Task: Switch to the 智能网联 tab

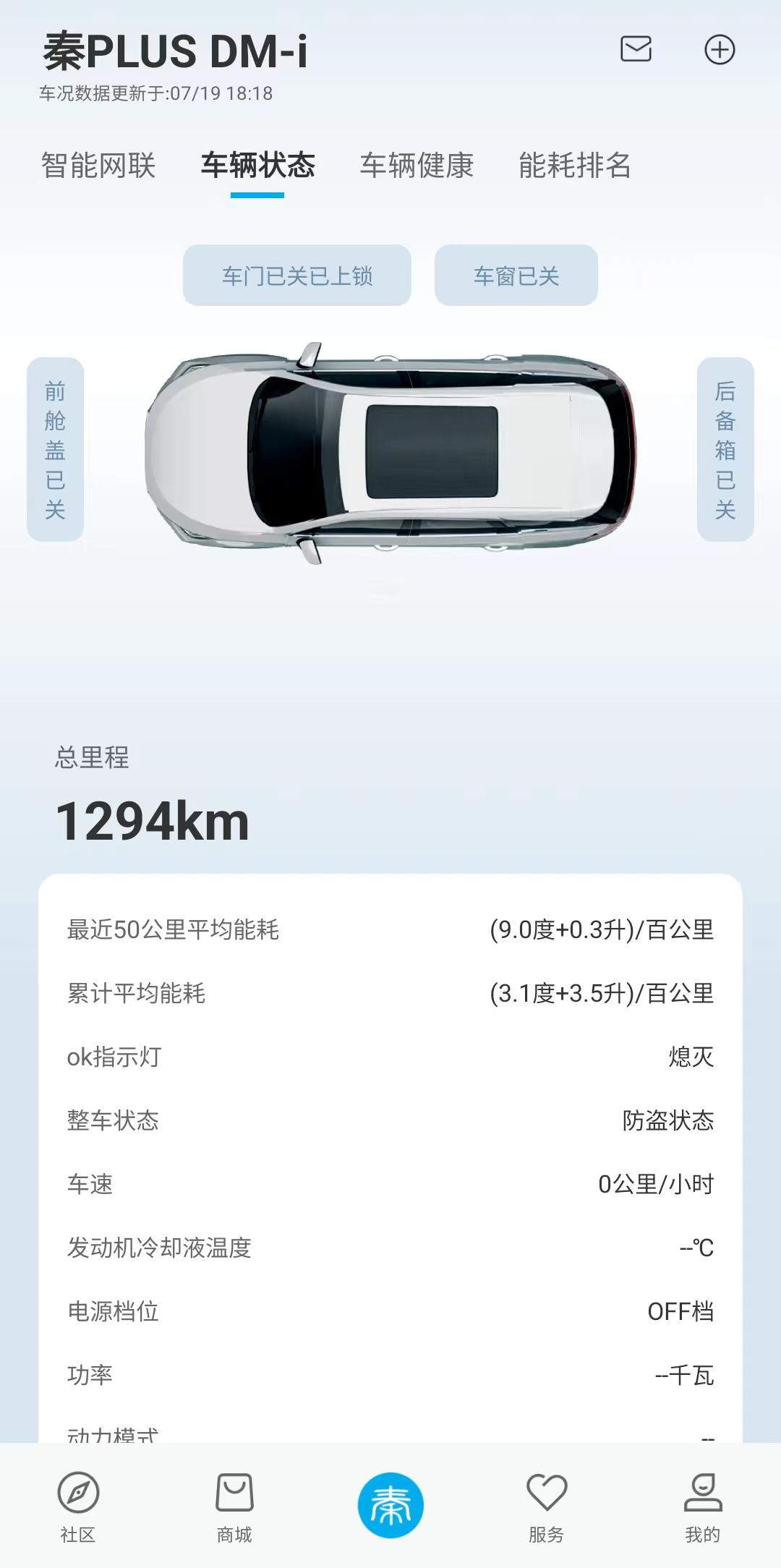Action: (98, 165)
